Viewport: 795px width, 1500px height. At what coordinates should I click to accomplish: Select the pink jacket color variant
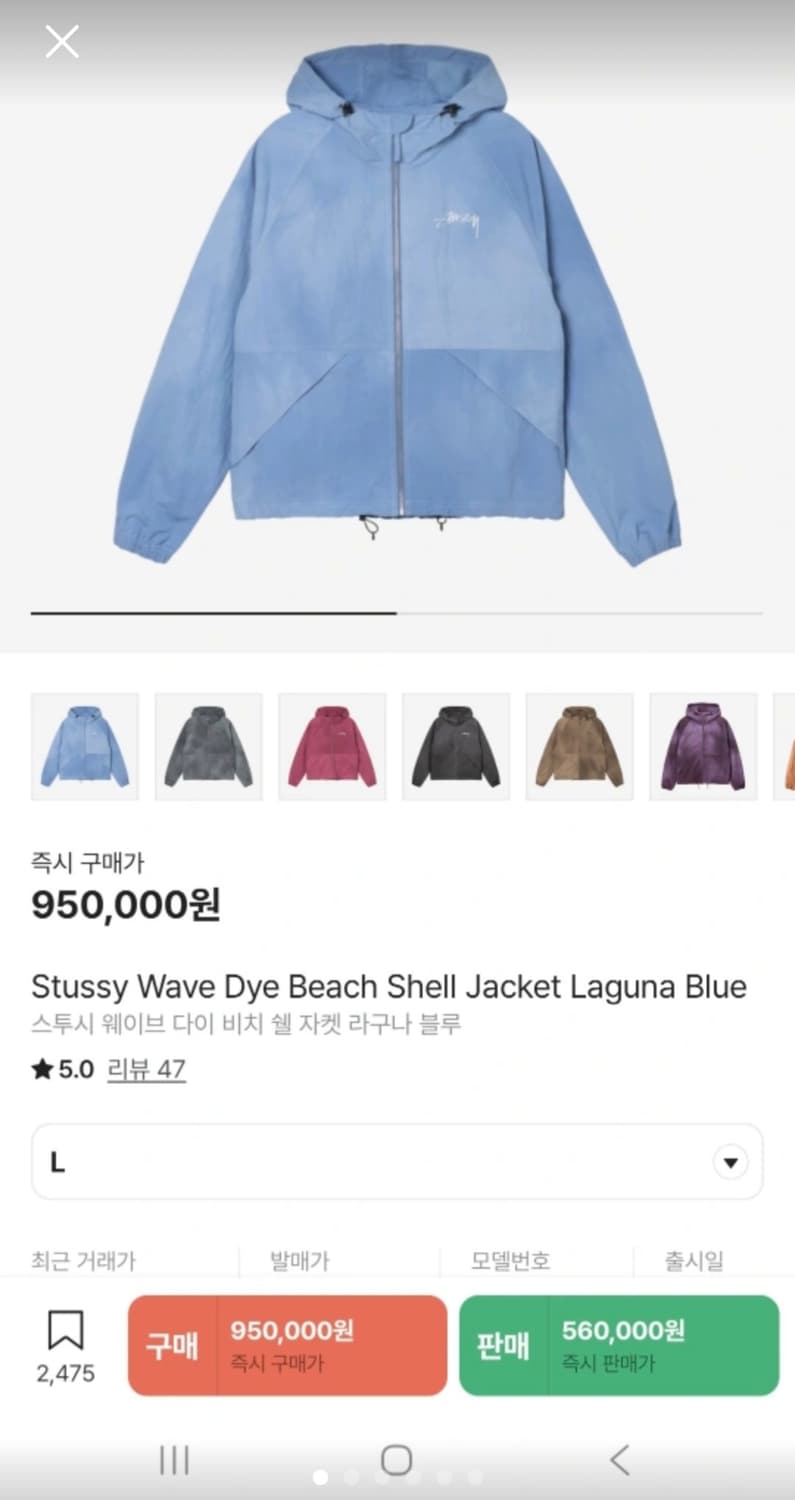(x=332, y=747)
